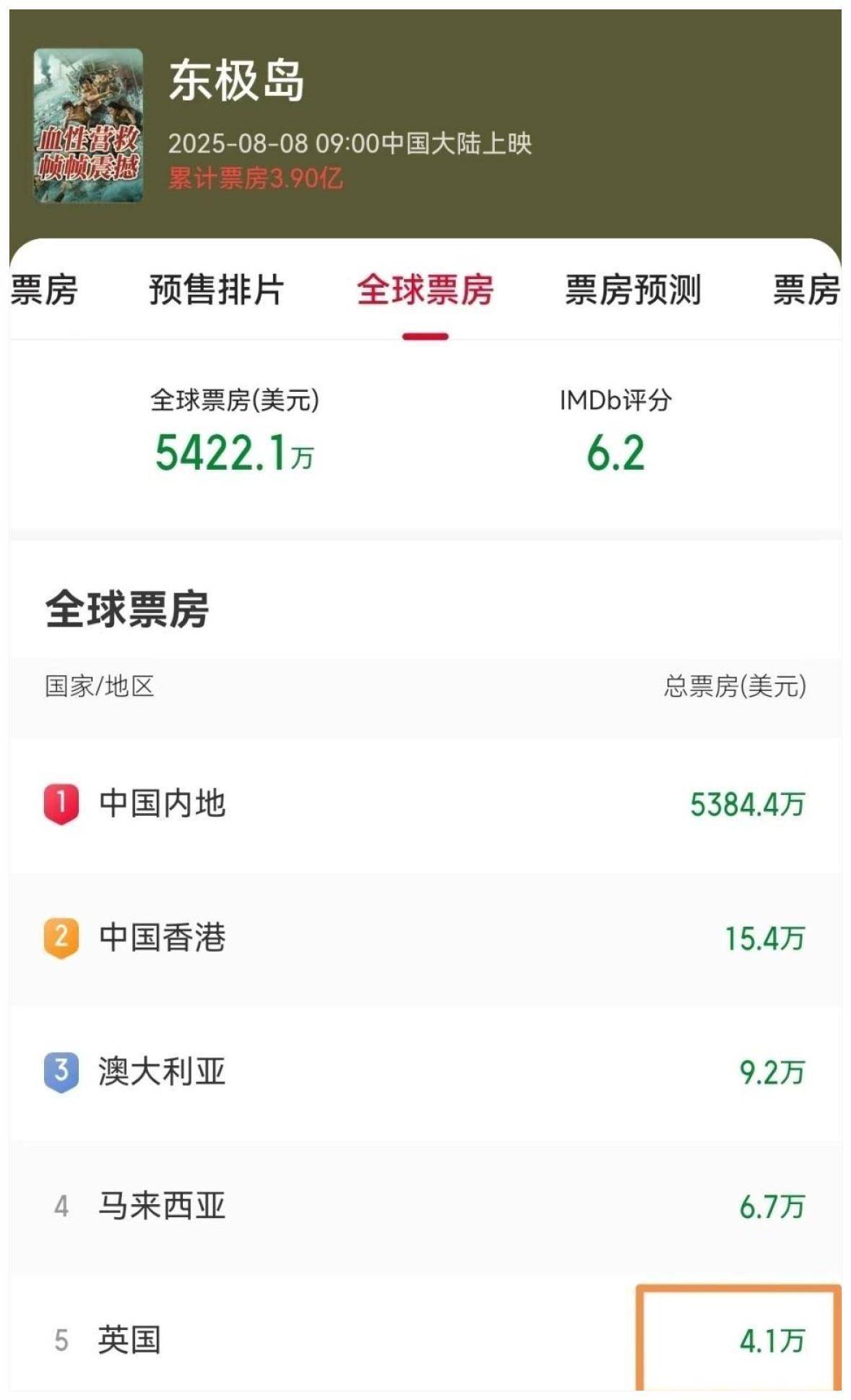Select the 全球票房 tab

(425, 291)
